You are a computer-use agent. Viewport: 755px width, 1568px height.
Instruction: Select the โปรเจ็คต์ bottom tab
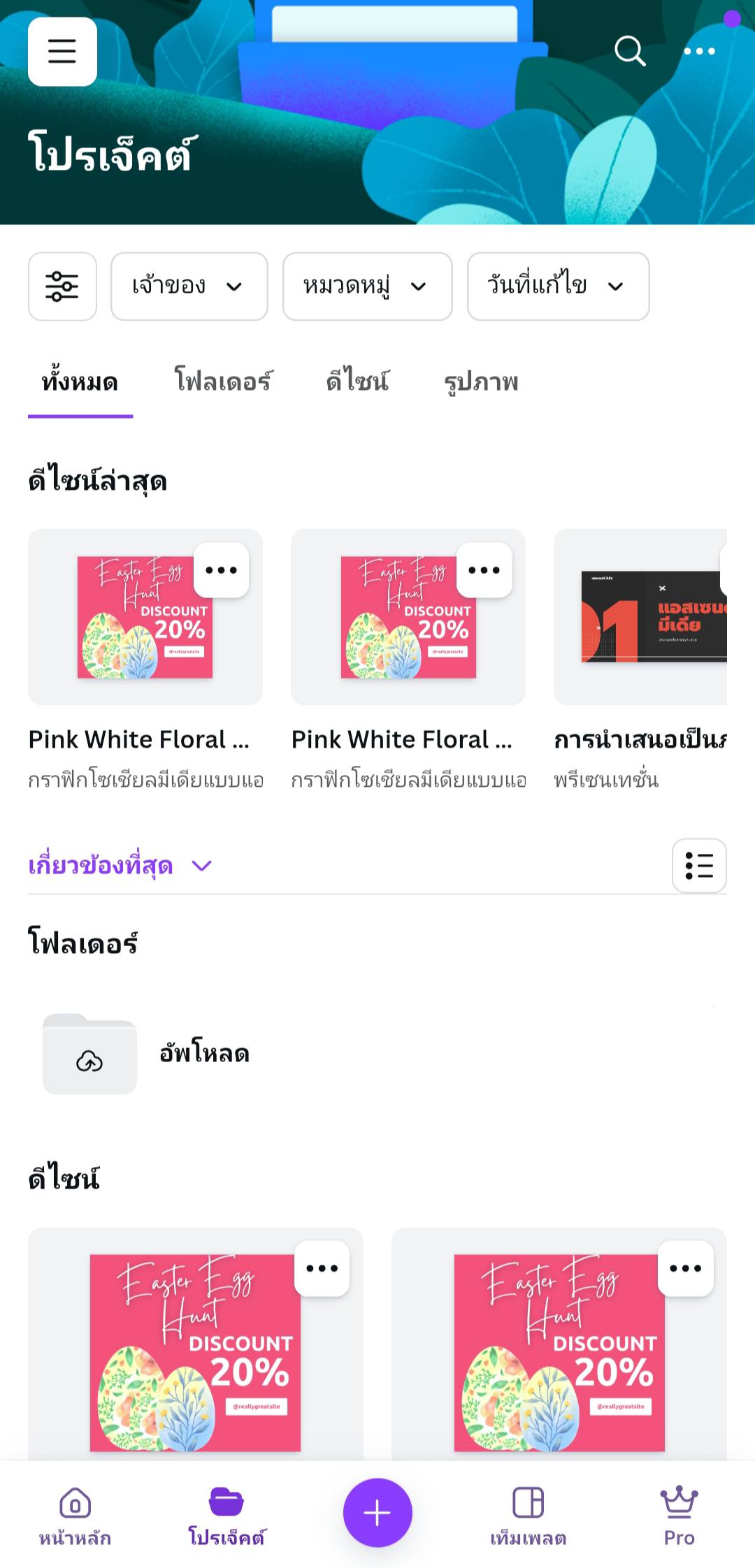point(226,1514)
